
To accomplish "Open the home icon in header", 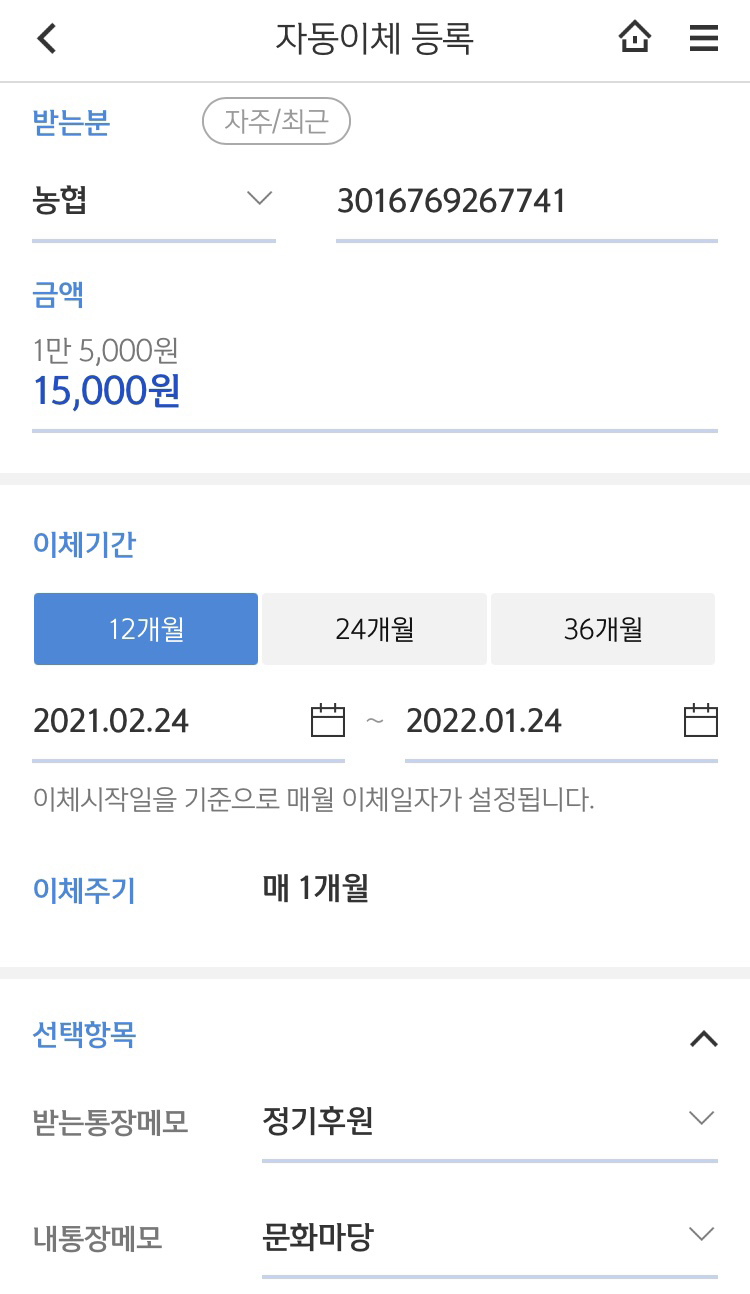I will pos(635,39).
